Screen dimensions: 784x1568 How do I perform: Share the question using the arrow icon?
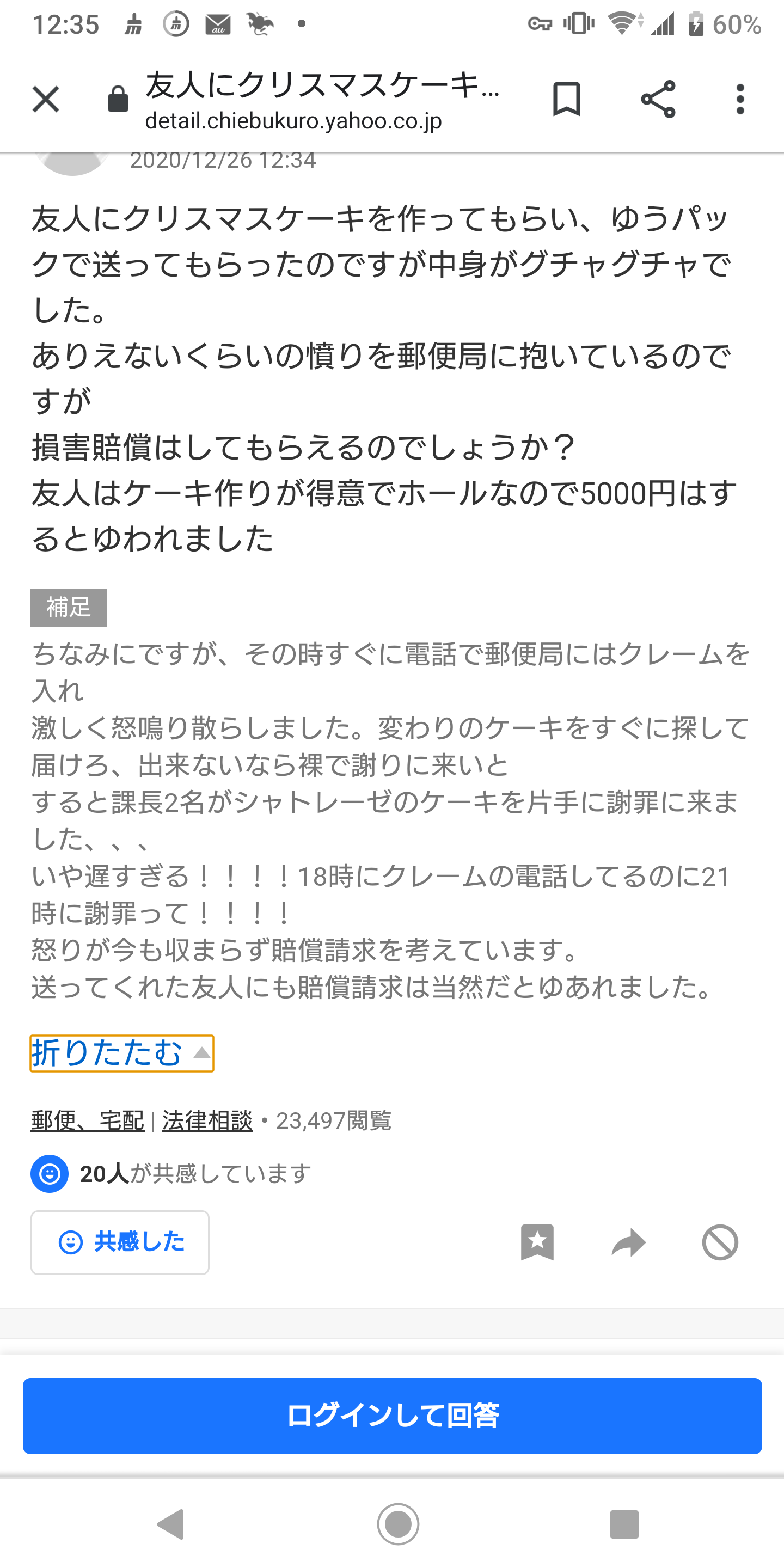point(628,1242)
